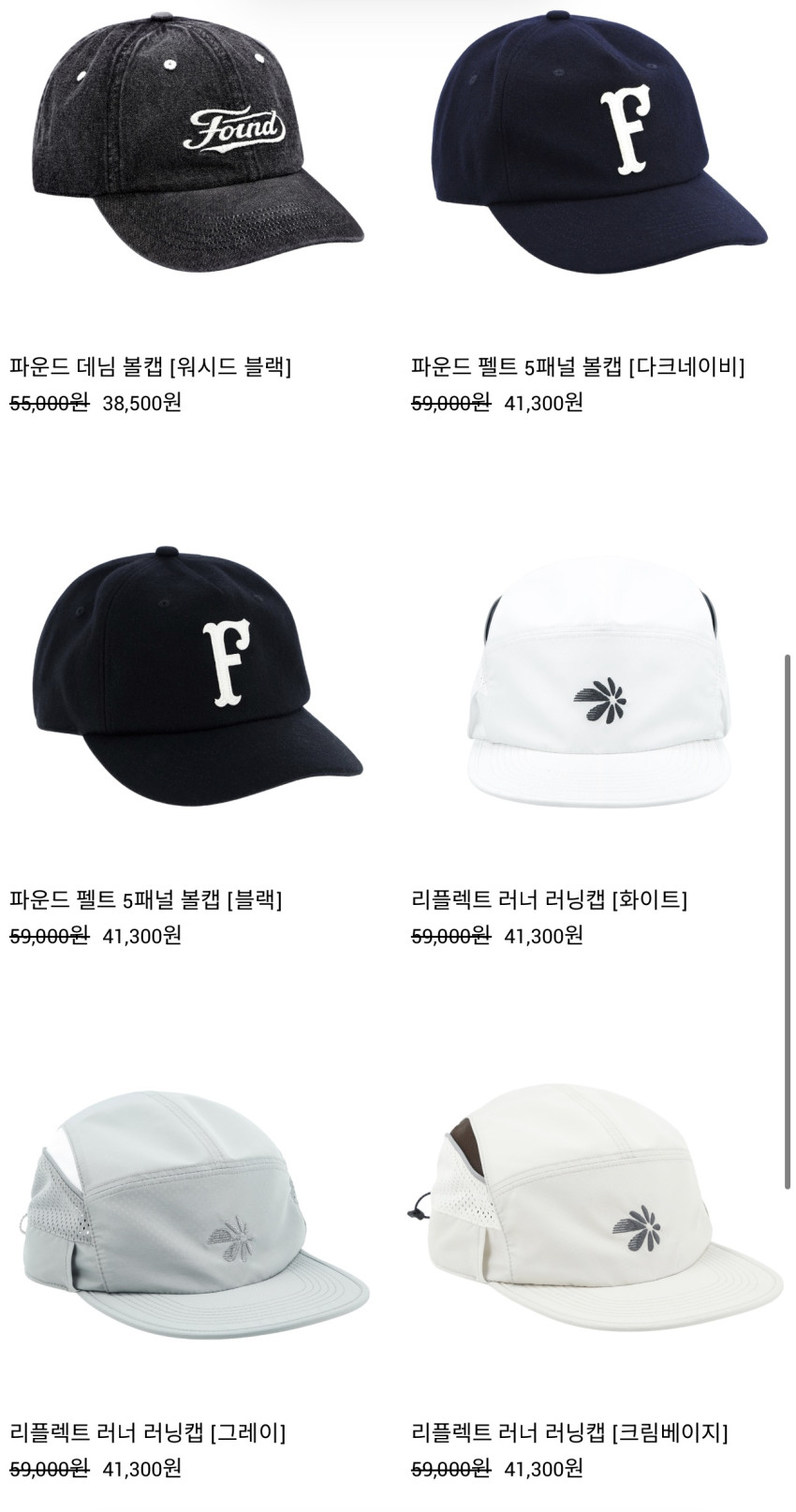View the 파운드 펠트 5패널 볼캡 다크네이비 cap
This screenshot has height=1512, width=796.
599,150
